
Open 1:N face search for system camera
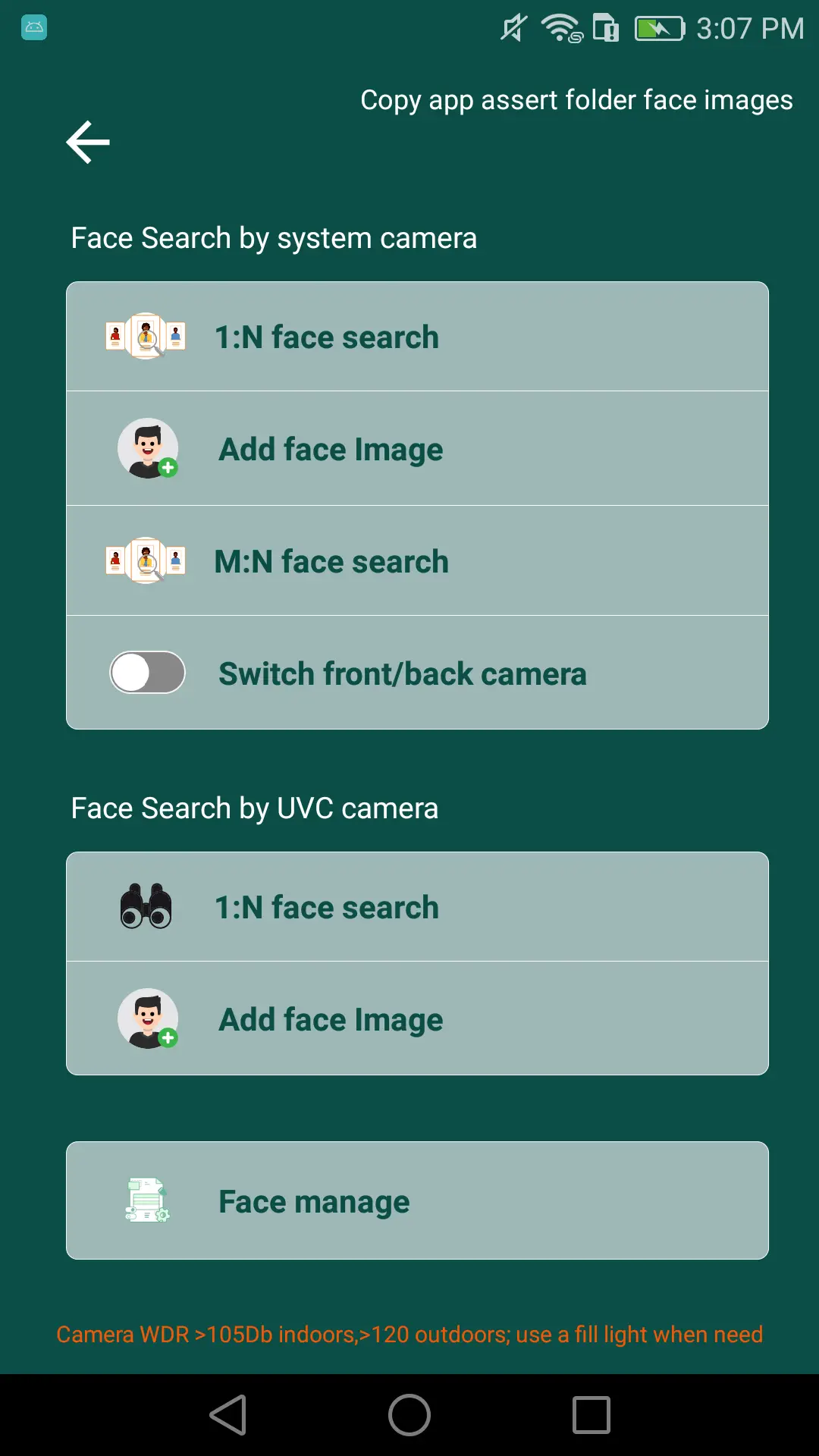click(x=417, y=337)
